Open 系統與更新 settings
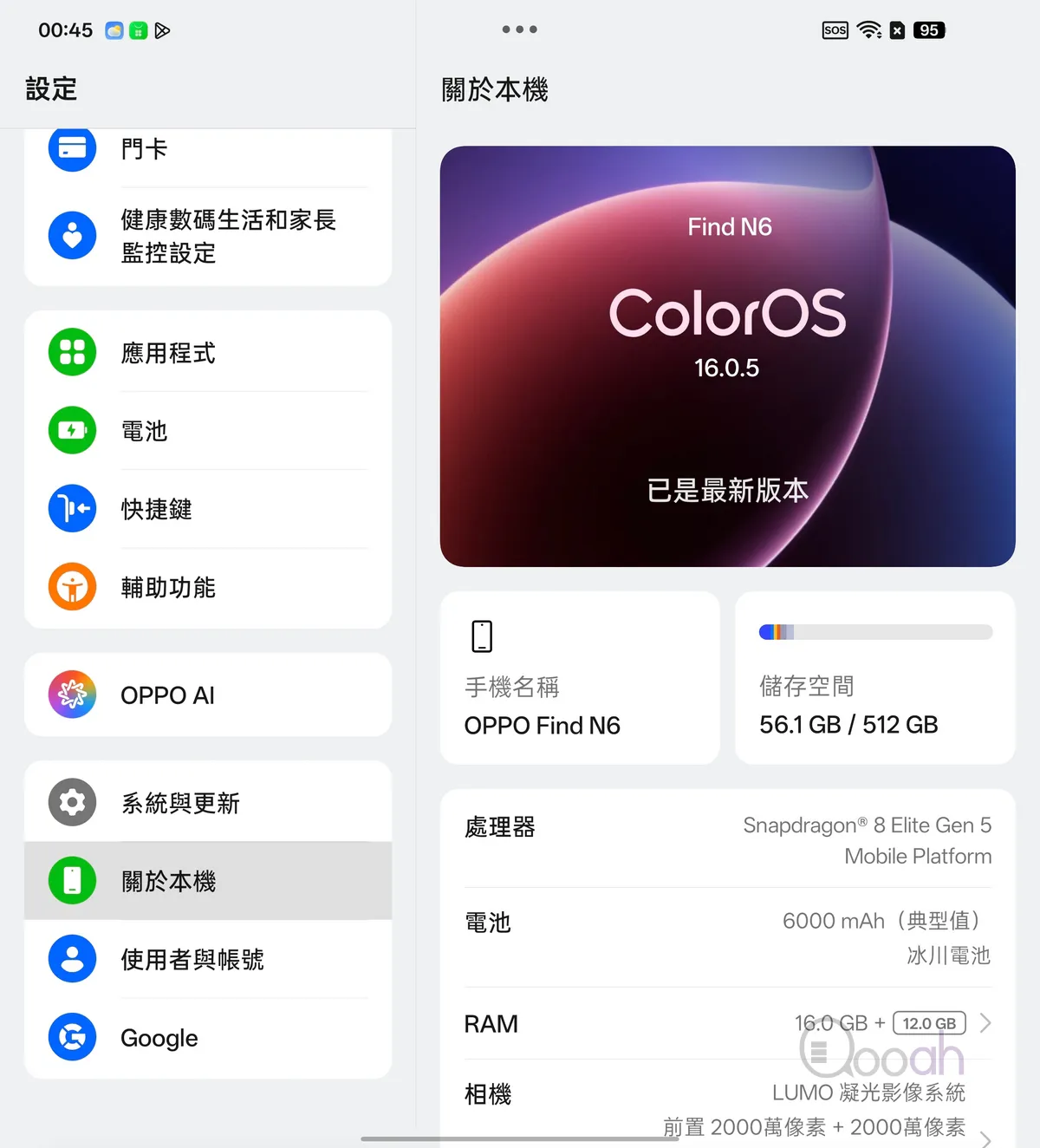This screenshot has width=1040, height=1148. click(x=208, y=803)
